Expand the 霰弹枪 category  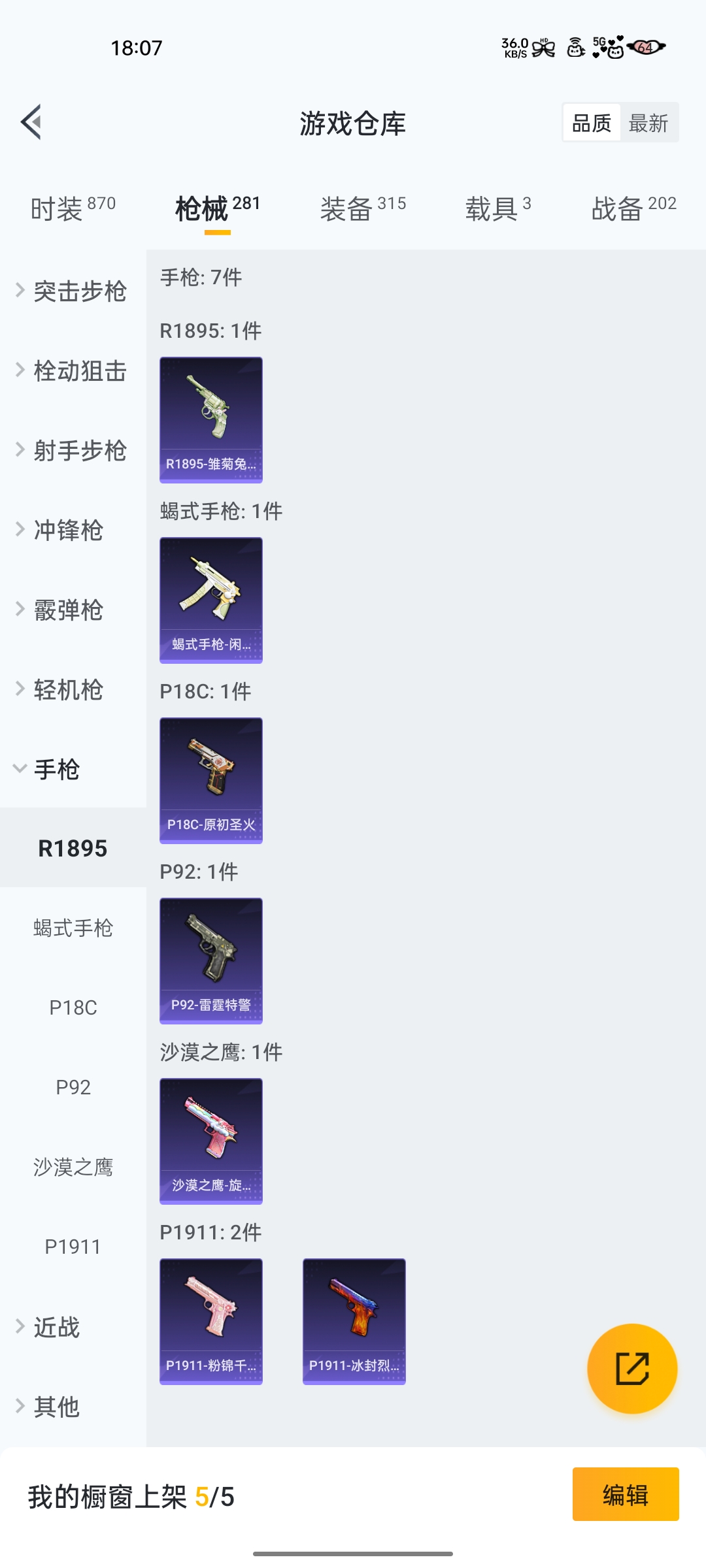[68, 610]
